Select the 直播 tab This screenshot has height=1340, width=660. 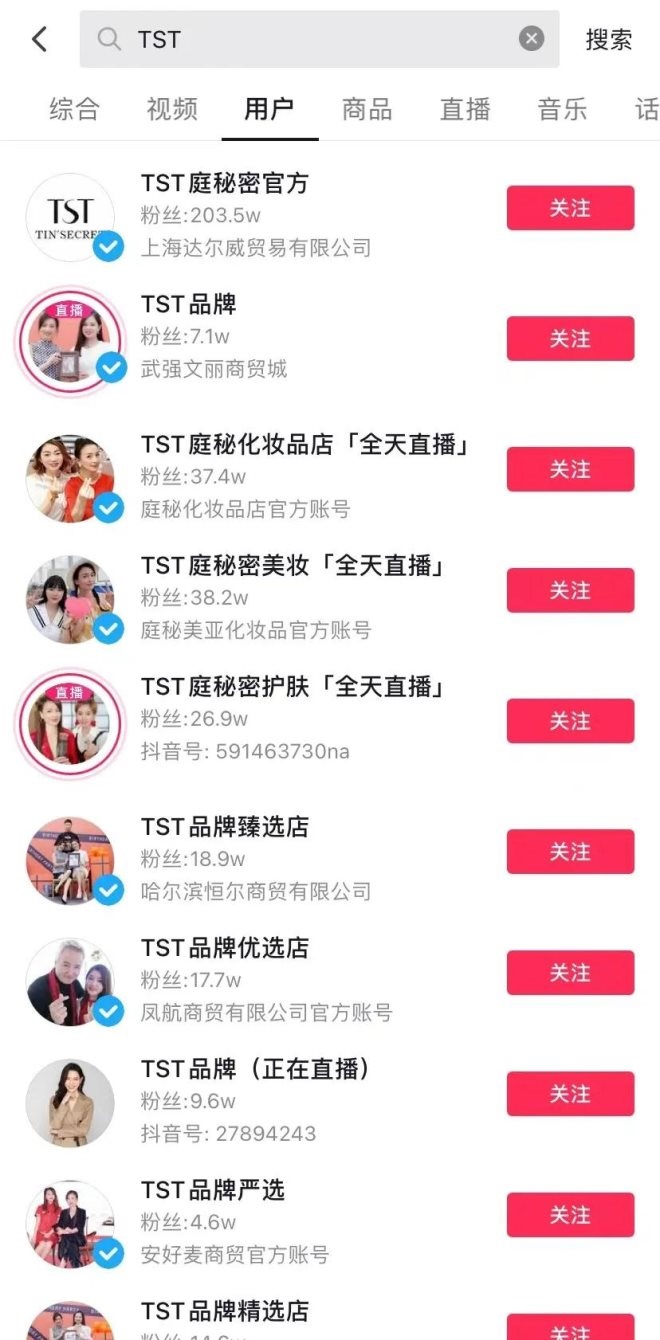465,109
